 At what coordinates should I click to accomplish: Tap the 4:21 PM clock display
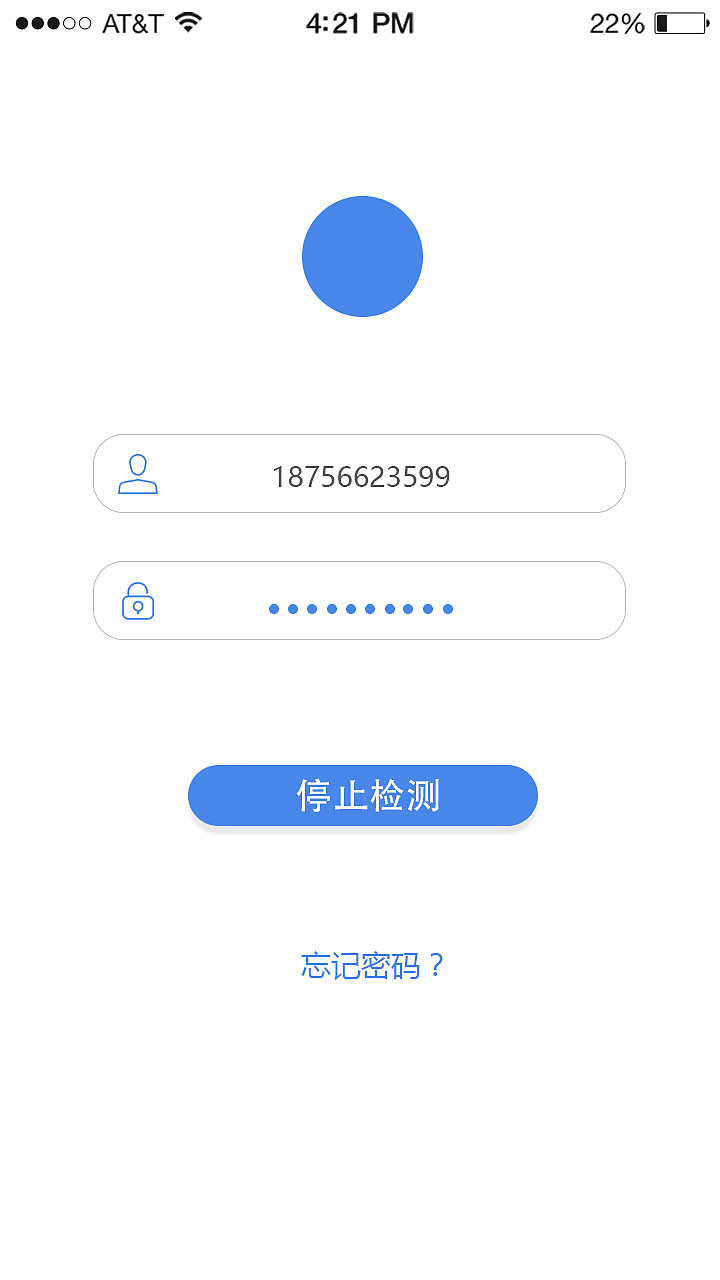point(359,20)
